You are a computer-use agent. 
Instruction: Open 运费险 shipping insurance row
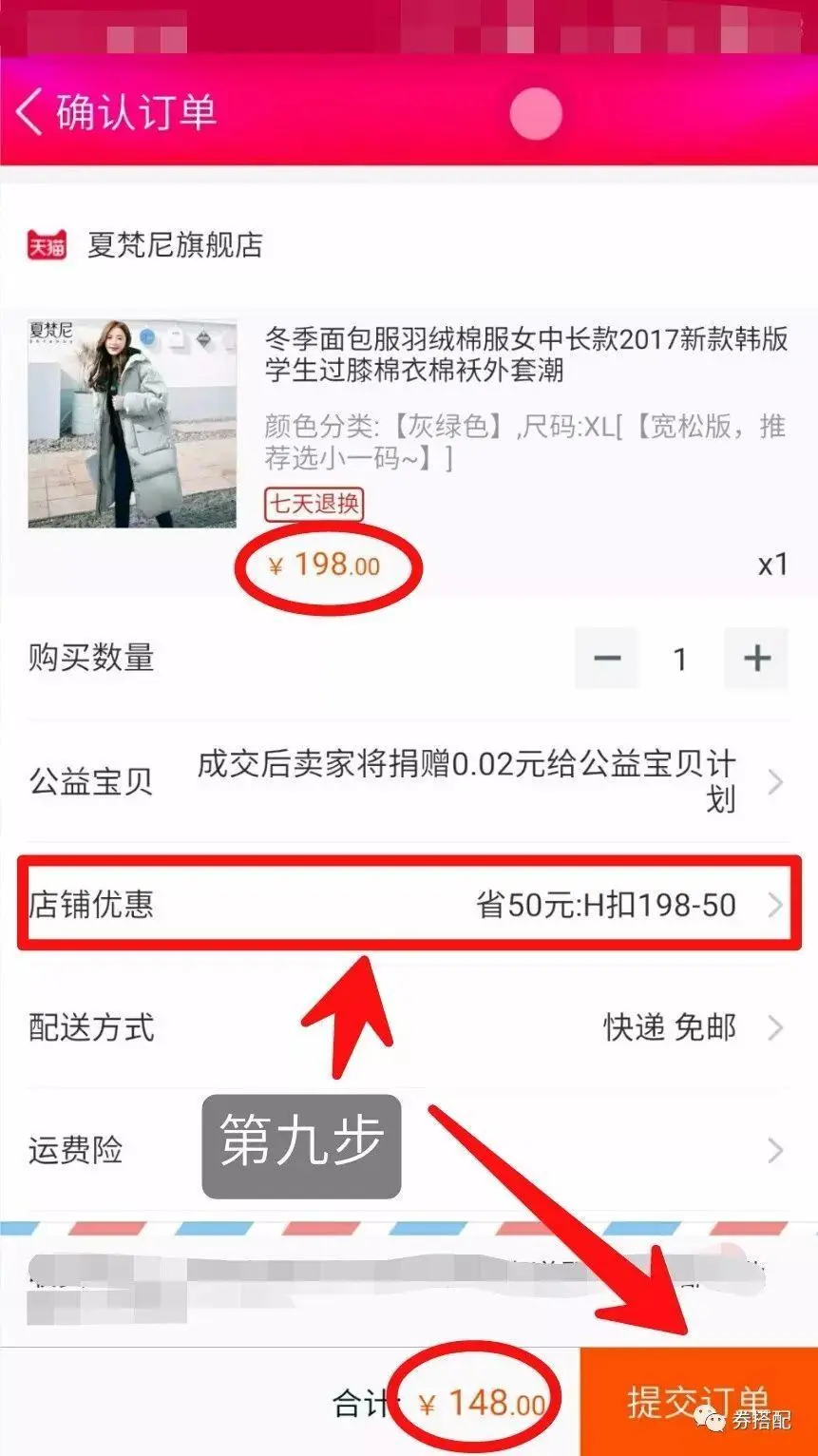coord(409,1150)
